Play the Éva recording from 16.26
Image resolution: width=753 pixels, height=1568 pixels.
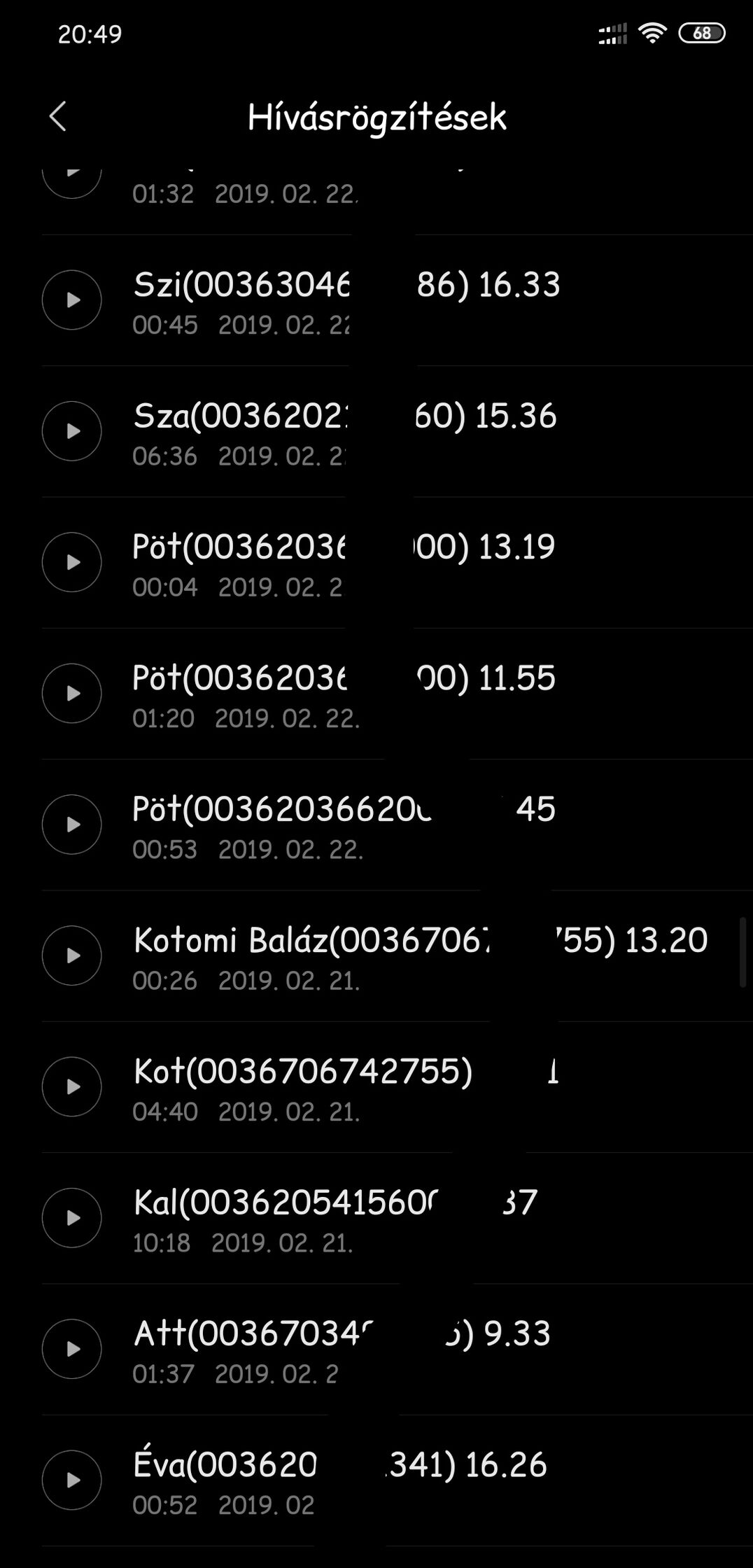click(x=72, y=1480)
